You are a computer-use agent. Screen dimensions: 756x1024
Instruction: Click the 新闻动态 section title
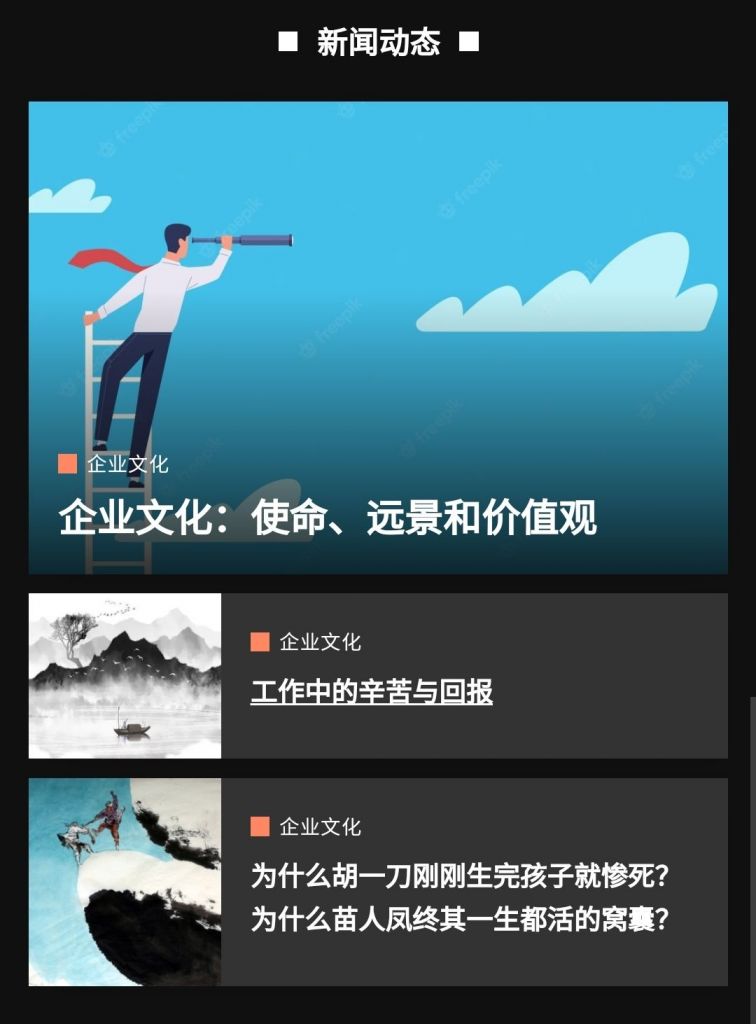(378, 42)
